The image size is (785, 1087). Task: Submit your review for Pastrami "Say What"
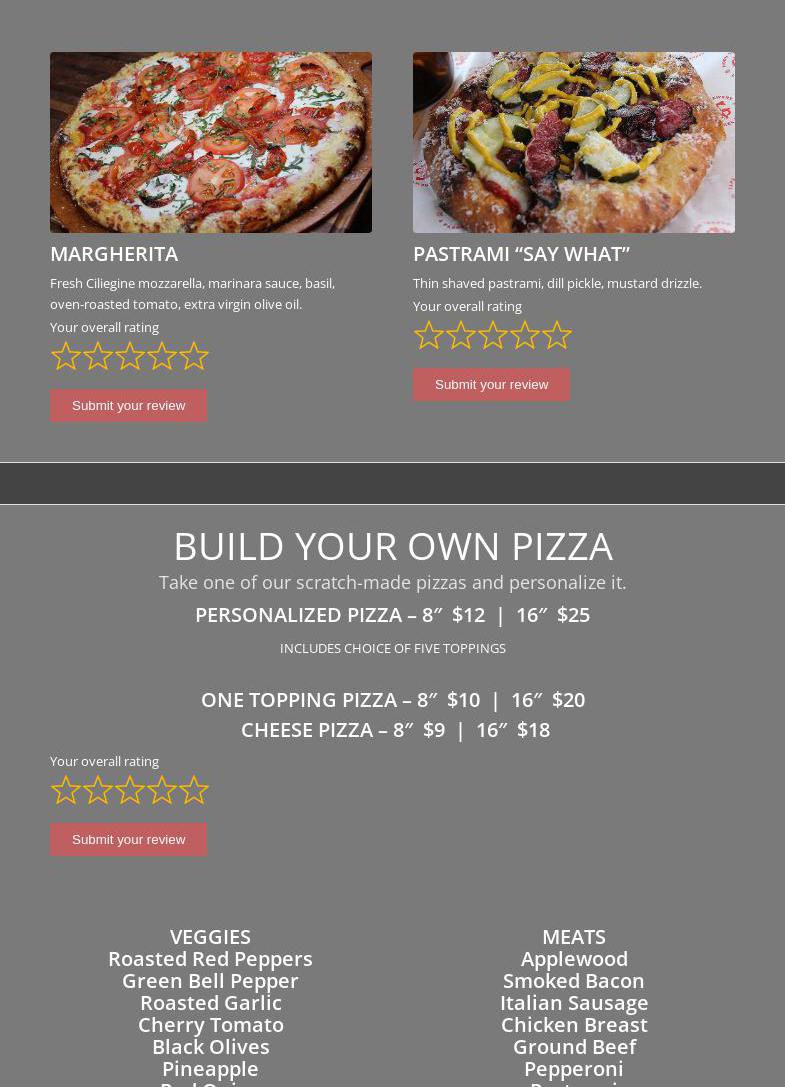(491, 384)
